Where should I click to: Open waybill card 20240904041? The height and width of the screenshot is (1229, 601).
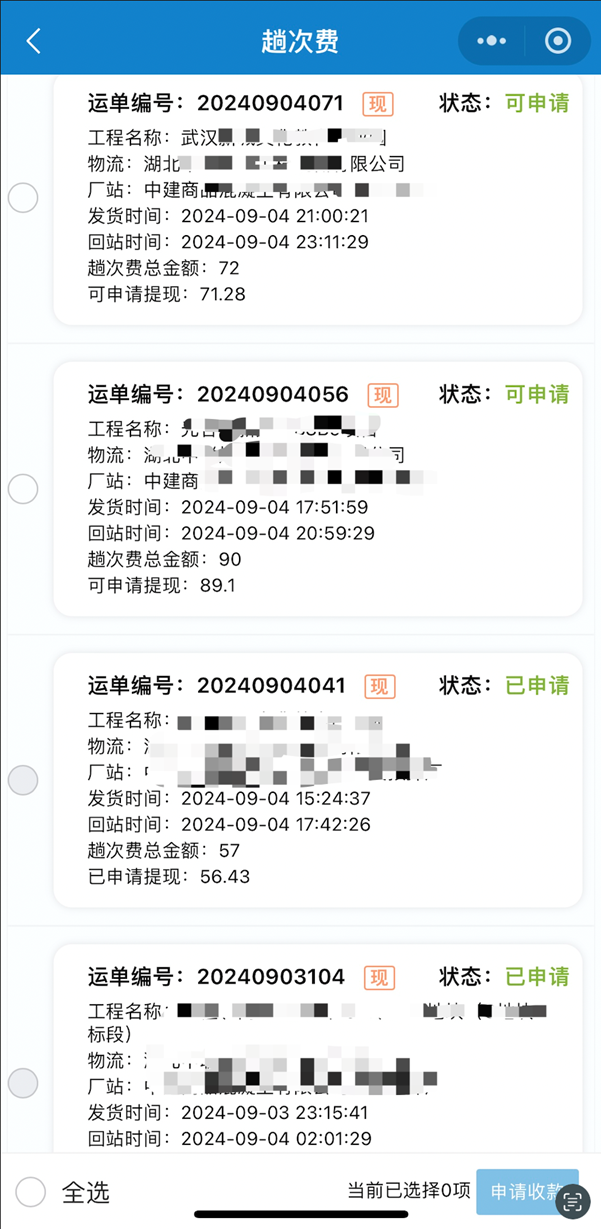[x=317, y=780]
